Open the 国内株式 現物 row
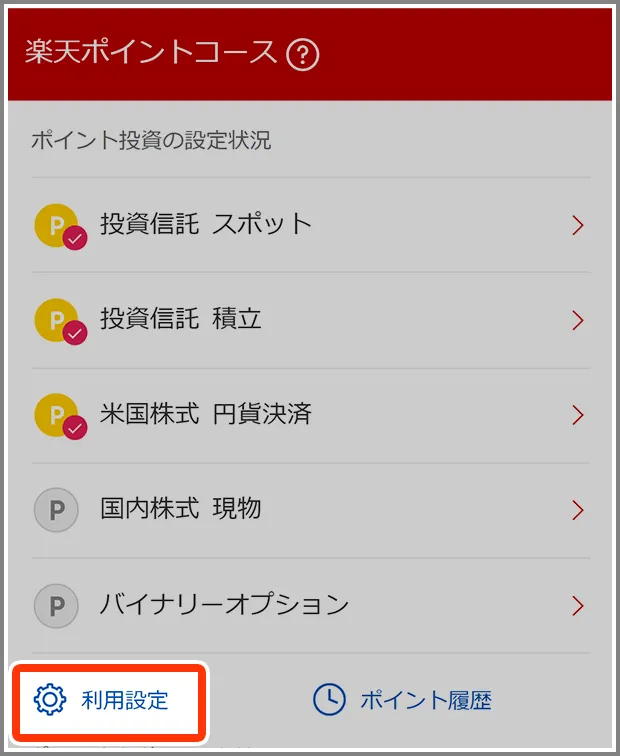 310,510
